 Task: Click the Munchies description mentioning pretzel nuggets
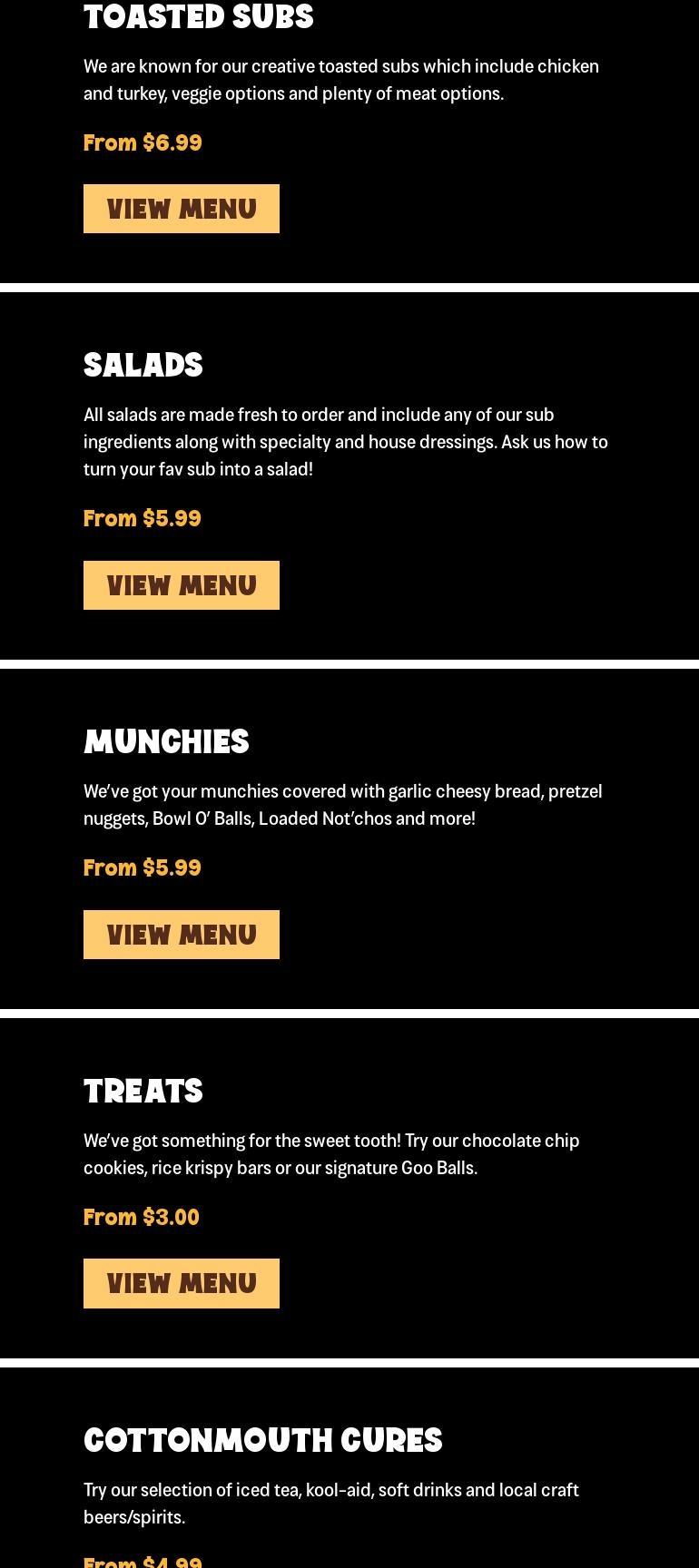coord(342,805)
